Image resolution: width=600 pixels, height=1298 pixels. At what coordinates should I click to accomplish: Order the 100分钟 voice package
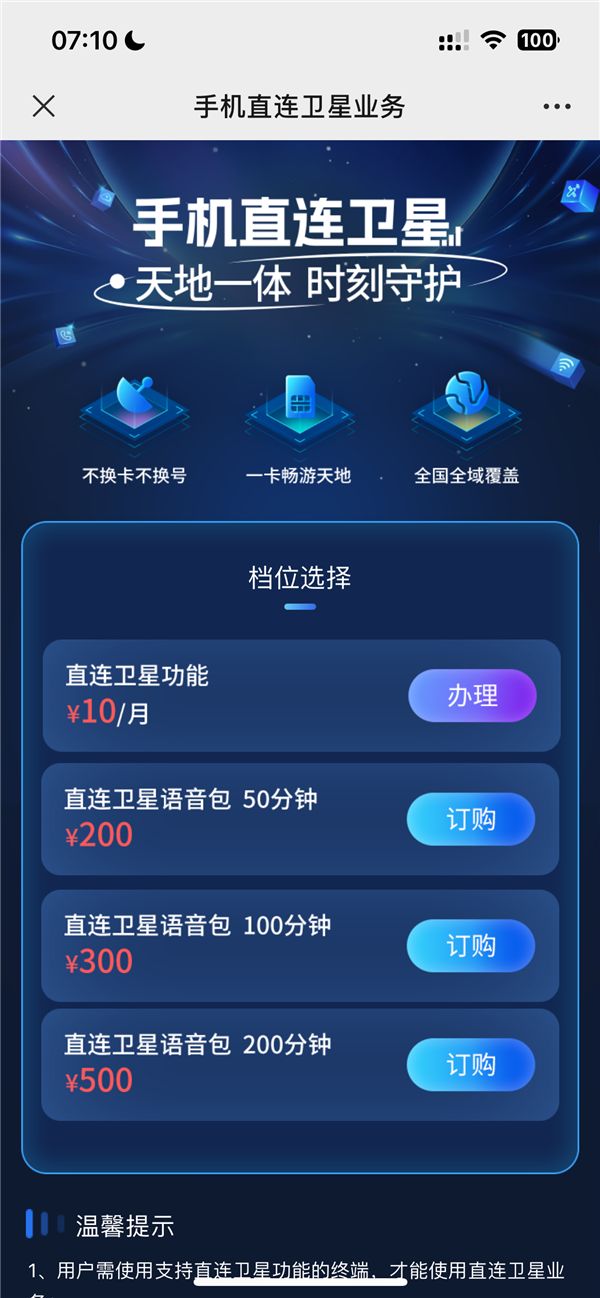pos(470,946)
